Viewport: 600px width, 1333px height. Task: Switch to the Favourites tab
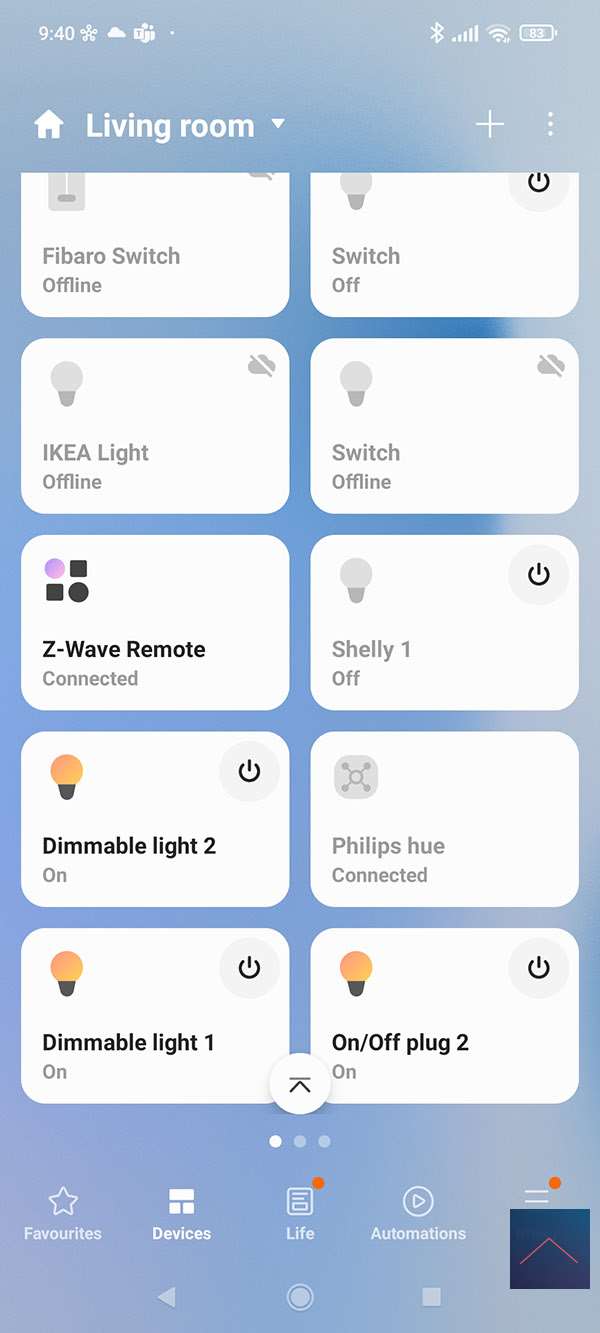(x=63, y=1214)
